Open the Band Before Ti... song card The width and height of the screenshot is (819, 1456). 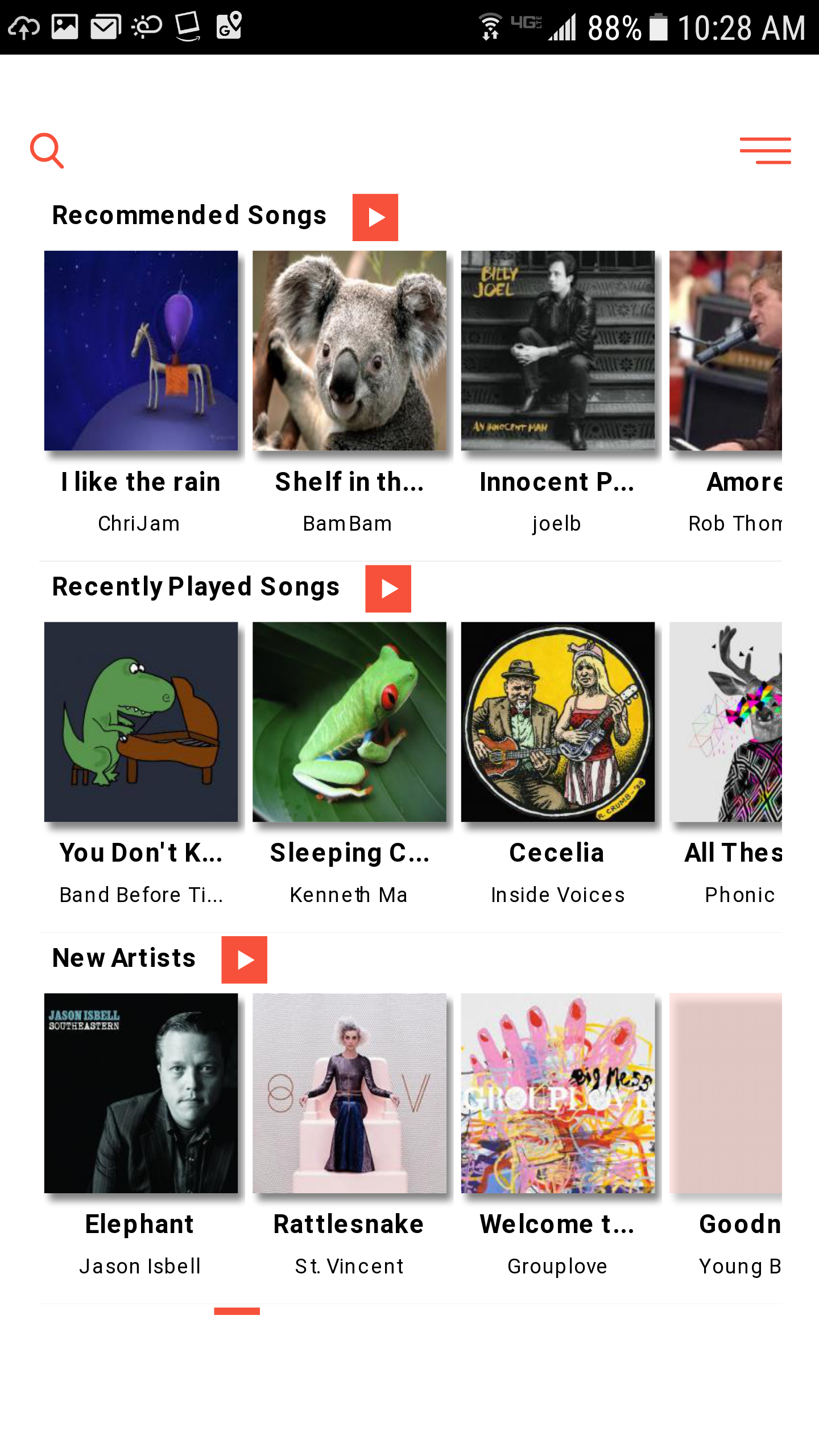pyautogui.click(x=141, y=722)
